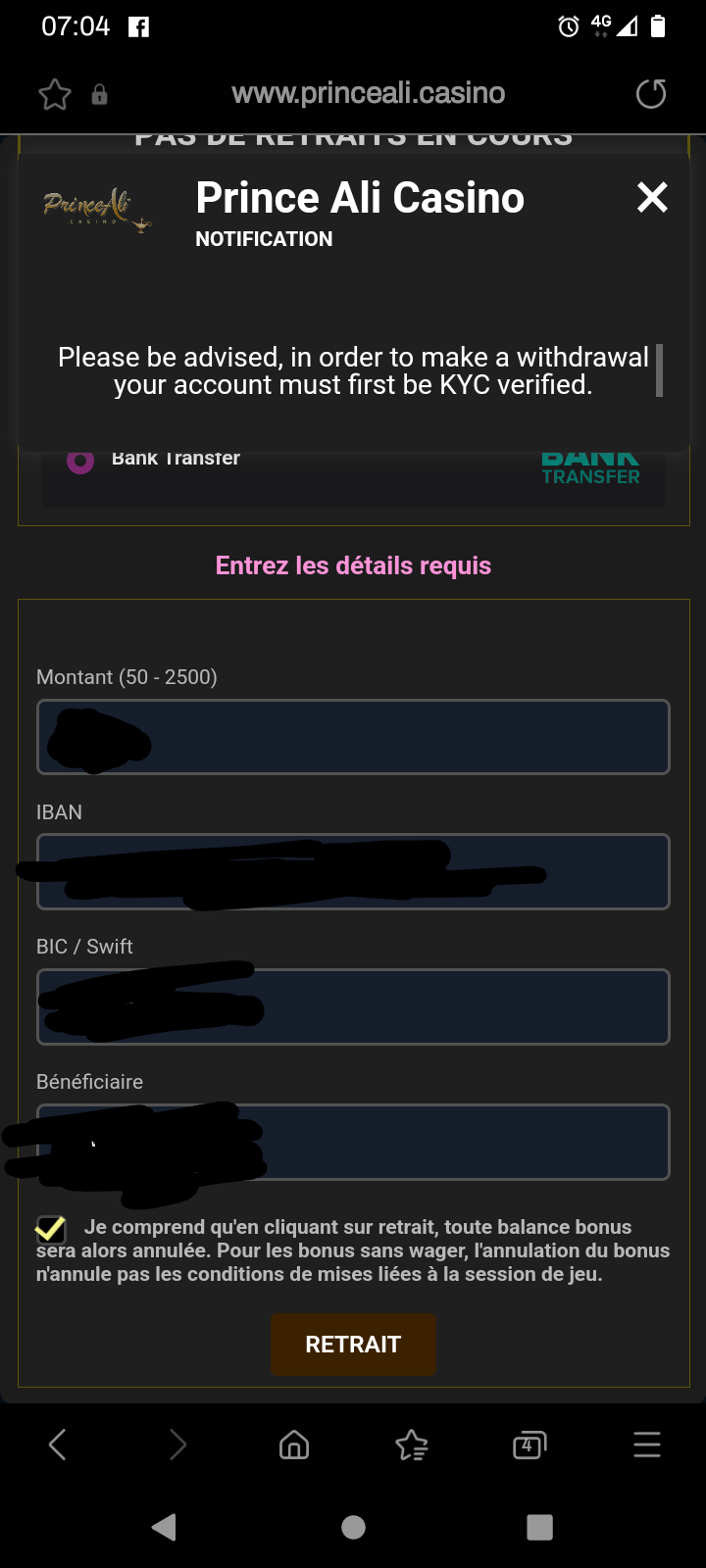Image resolution: width=706 pixels, height=1568 pixels.
Task: Reload the page in the browser
Action: (651, 94)
